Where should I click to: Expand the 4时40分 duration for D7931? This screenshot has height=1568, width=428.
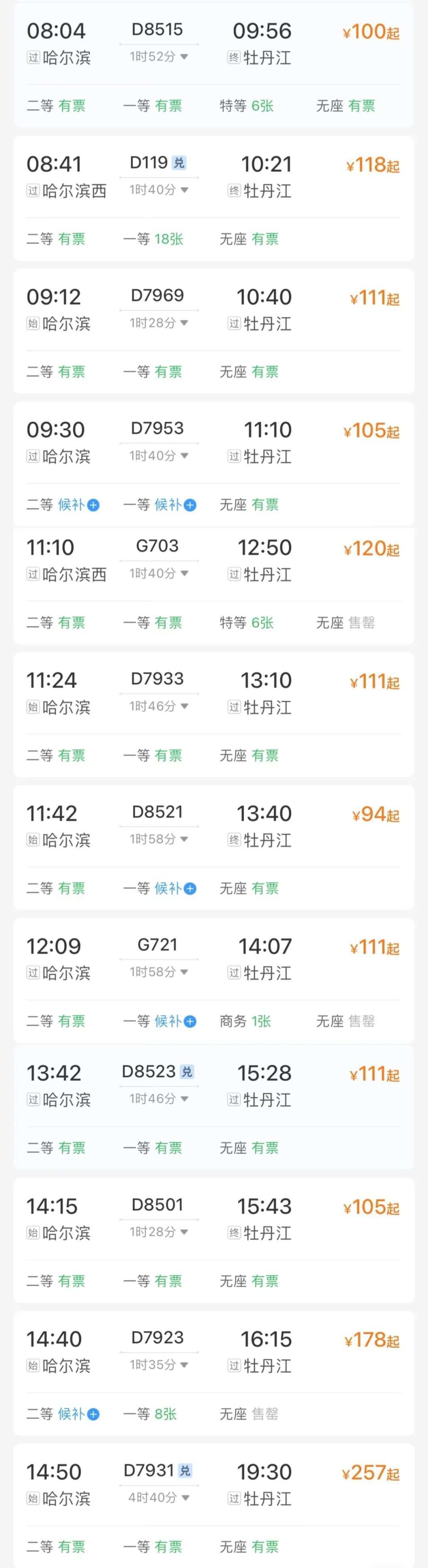158,1497
